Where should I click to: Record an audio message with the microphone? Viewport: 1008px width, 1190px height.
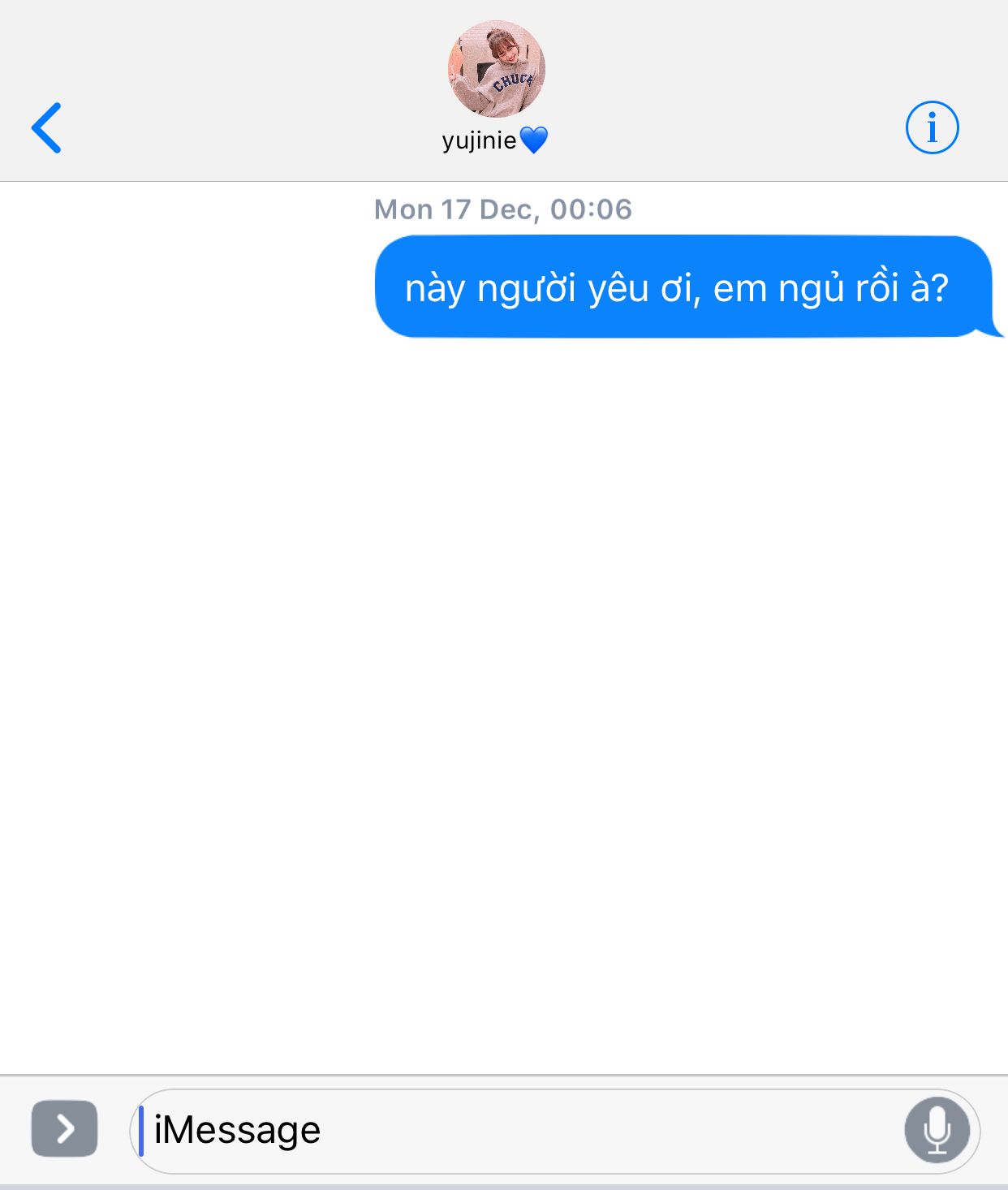(937, 1130)
